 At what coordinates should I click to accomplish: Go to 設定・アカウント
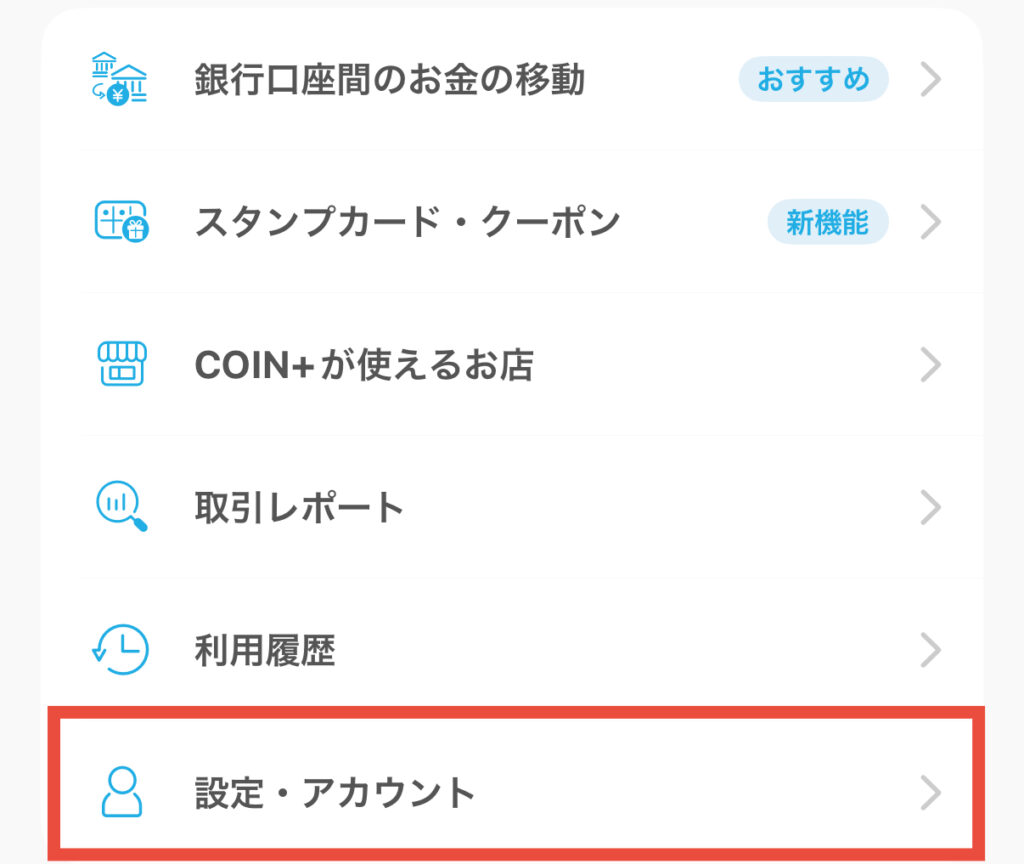(334, 793)
